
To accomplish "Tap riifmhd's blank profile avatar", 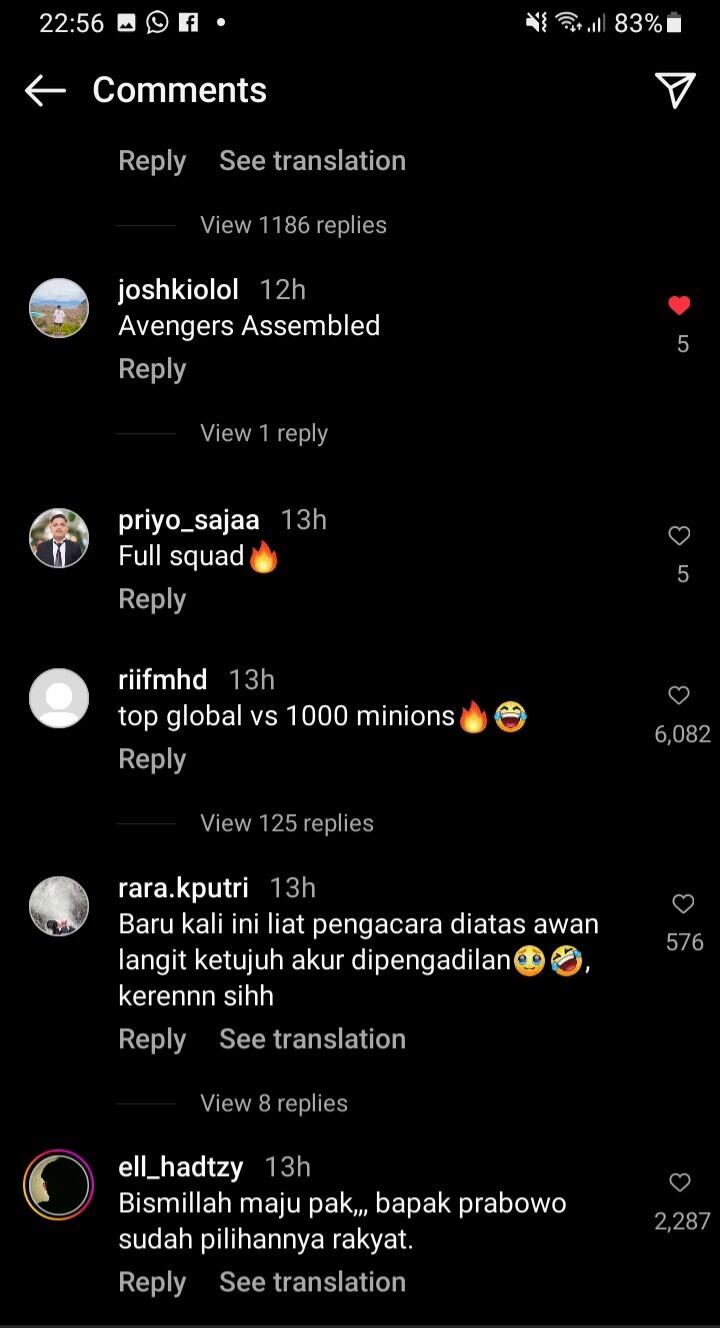I will (x=59, y=697).
